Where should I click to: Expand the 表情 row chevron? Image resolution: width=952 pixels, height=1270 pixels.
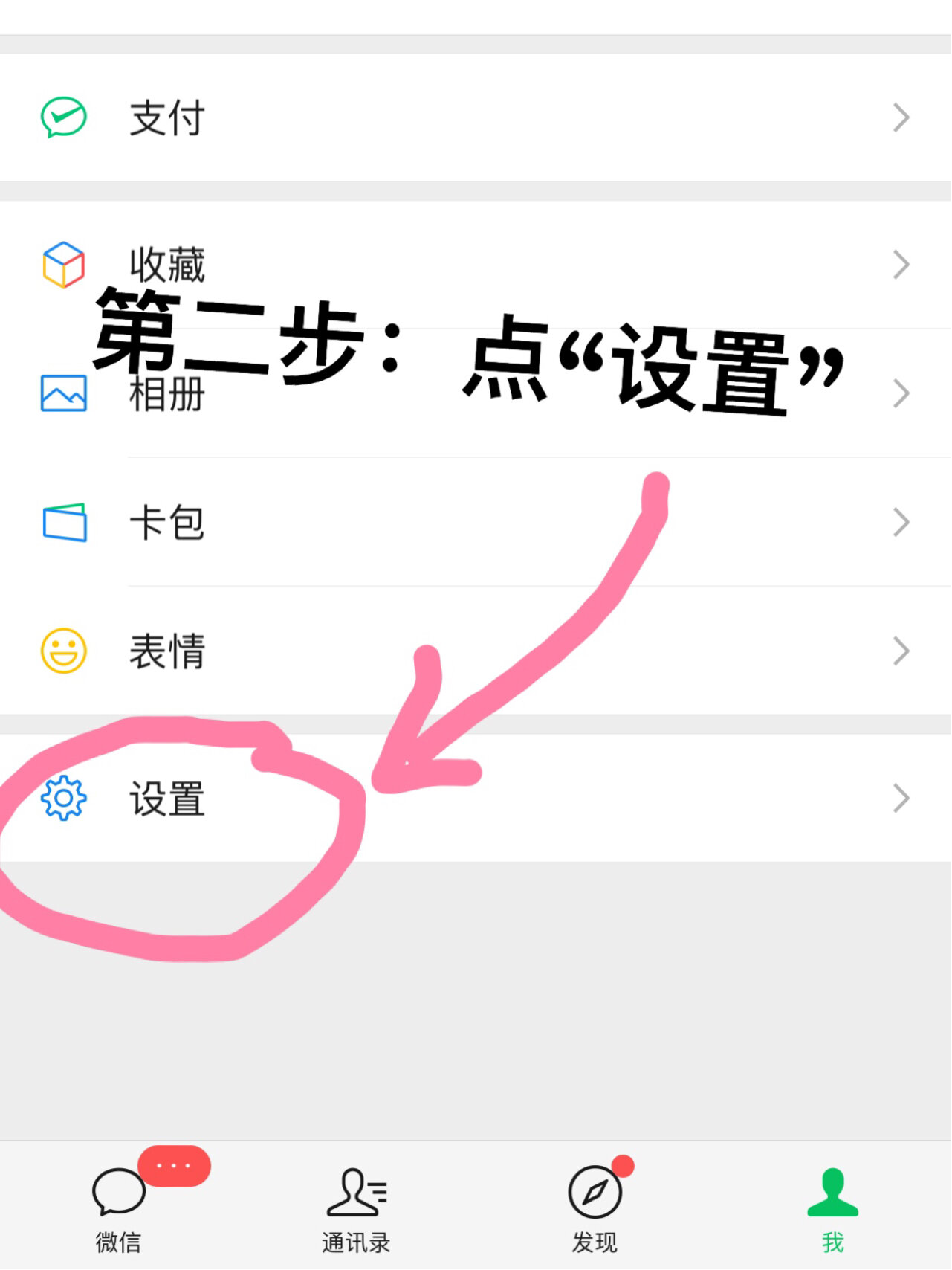click(900, 651)
